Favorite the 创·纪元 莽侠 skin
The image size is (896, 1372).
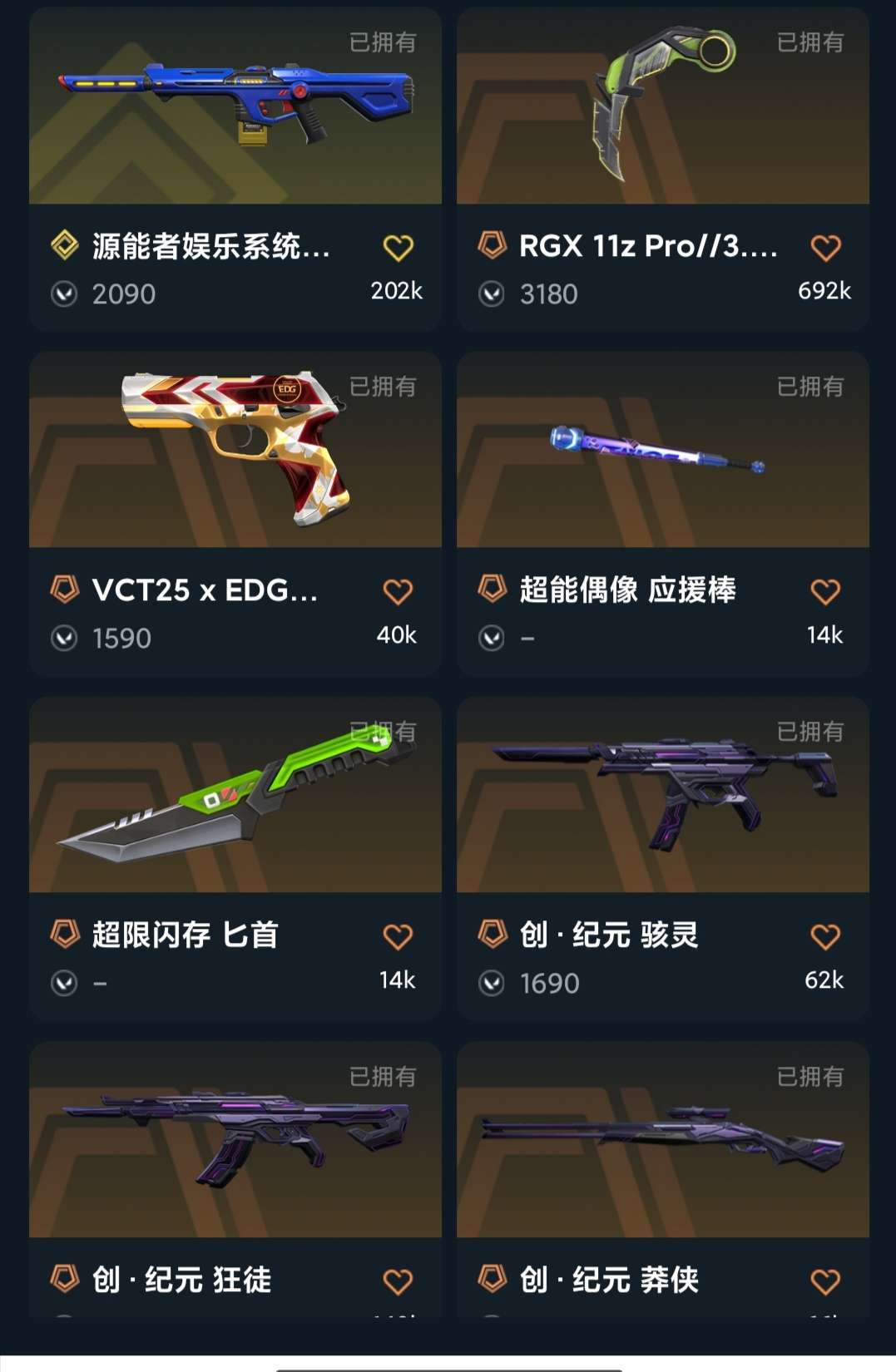point(825,1281)
